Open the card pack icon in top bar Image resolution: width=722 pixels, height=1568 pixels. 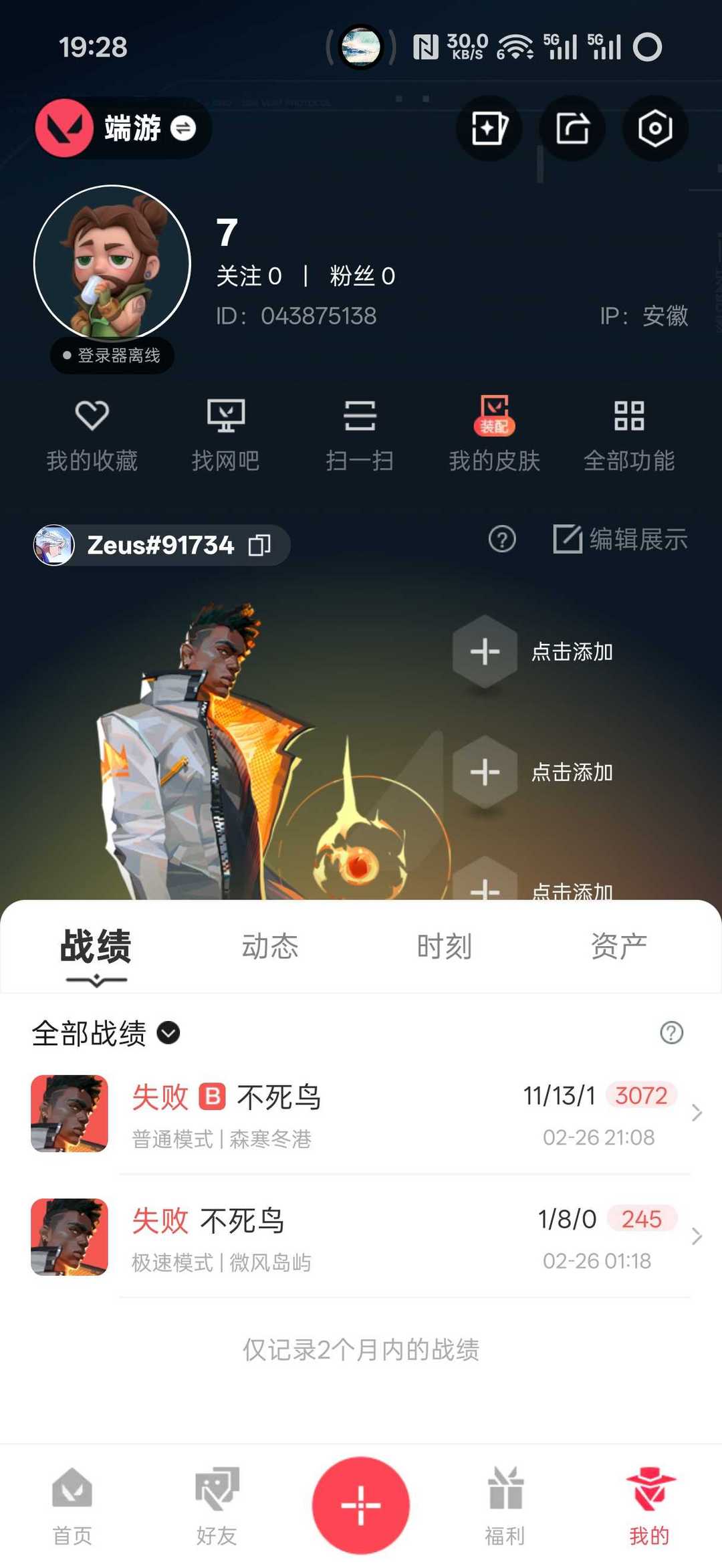[x=489, y=128]
